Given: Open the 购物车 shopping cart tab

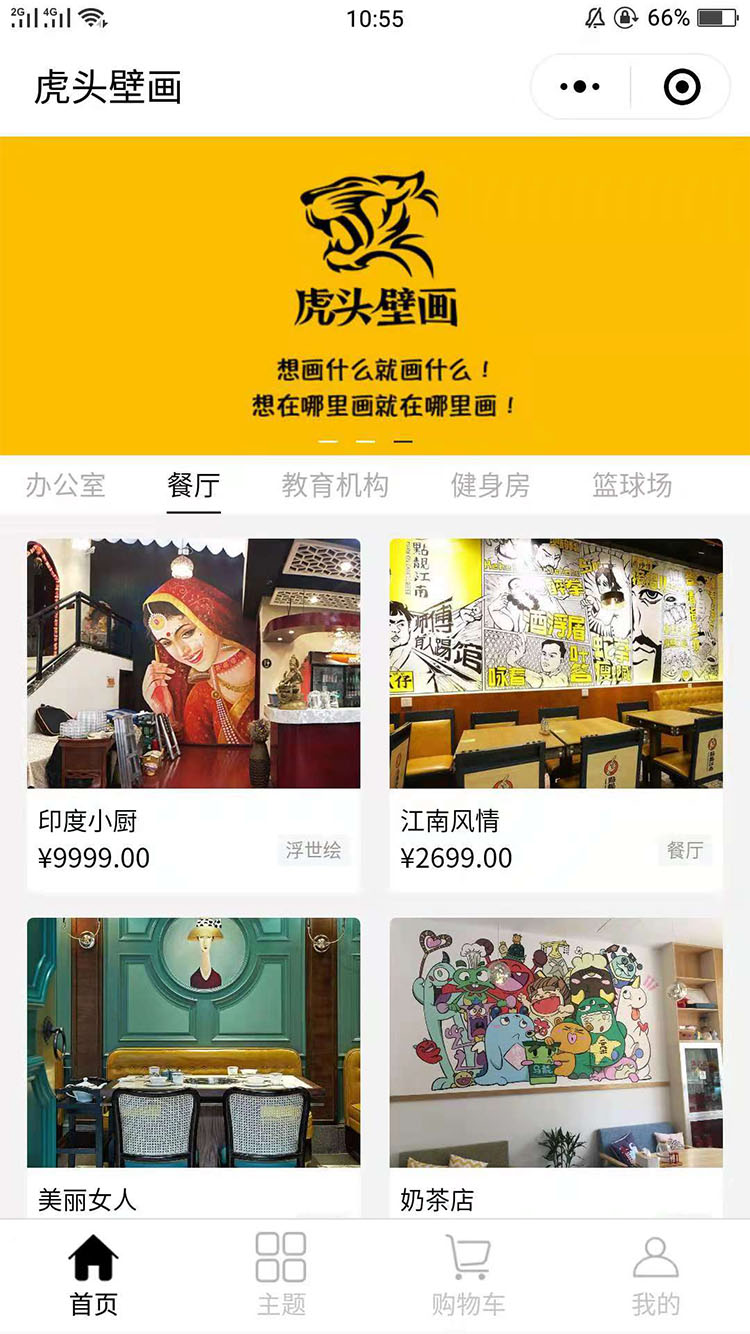Looking at the screenshot, I should pyautogui.click(x=468, y=1275).
